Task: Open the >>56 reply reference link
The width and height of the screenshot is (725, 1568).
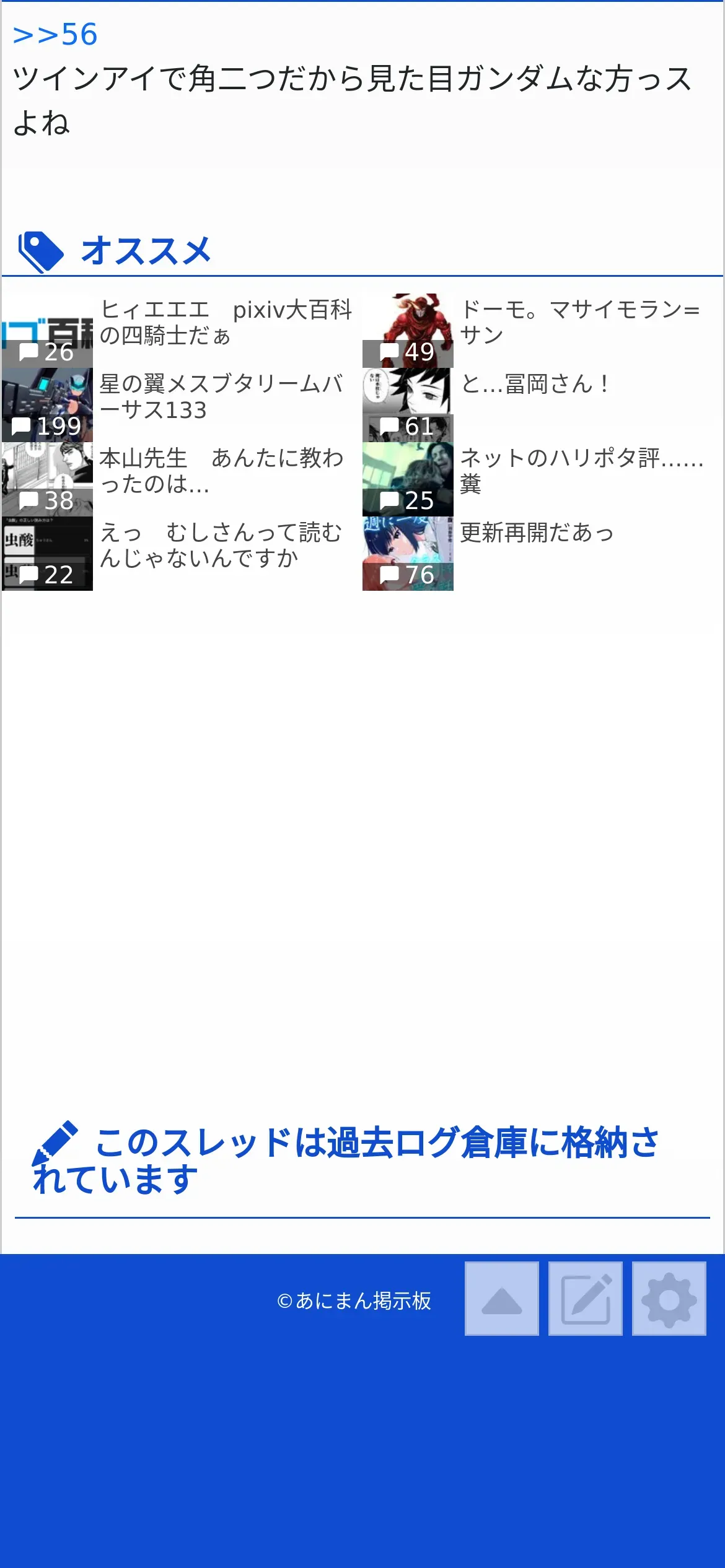Action: tap(55, 35)
